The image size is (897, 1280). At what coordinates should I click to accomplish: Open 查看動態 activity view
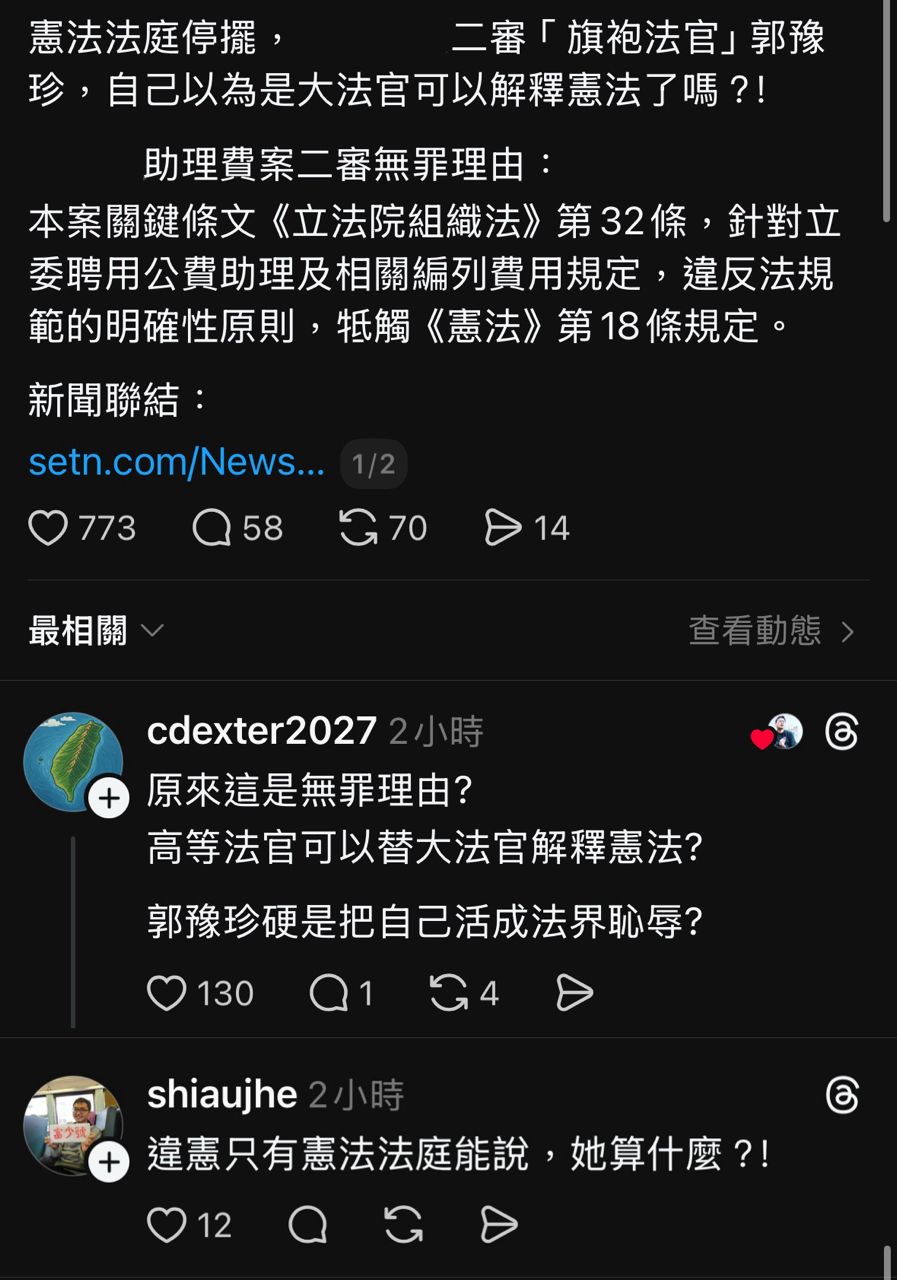771,631
